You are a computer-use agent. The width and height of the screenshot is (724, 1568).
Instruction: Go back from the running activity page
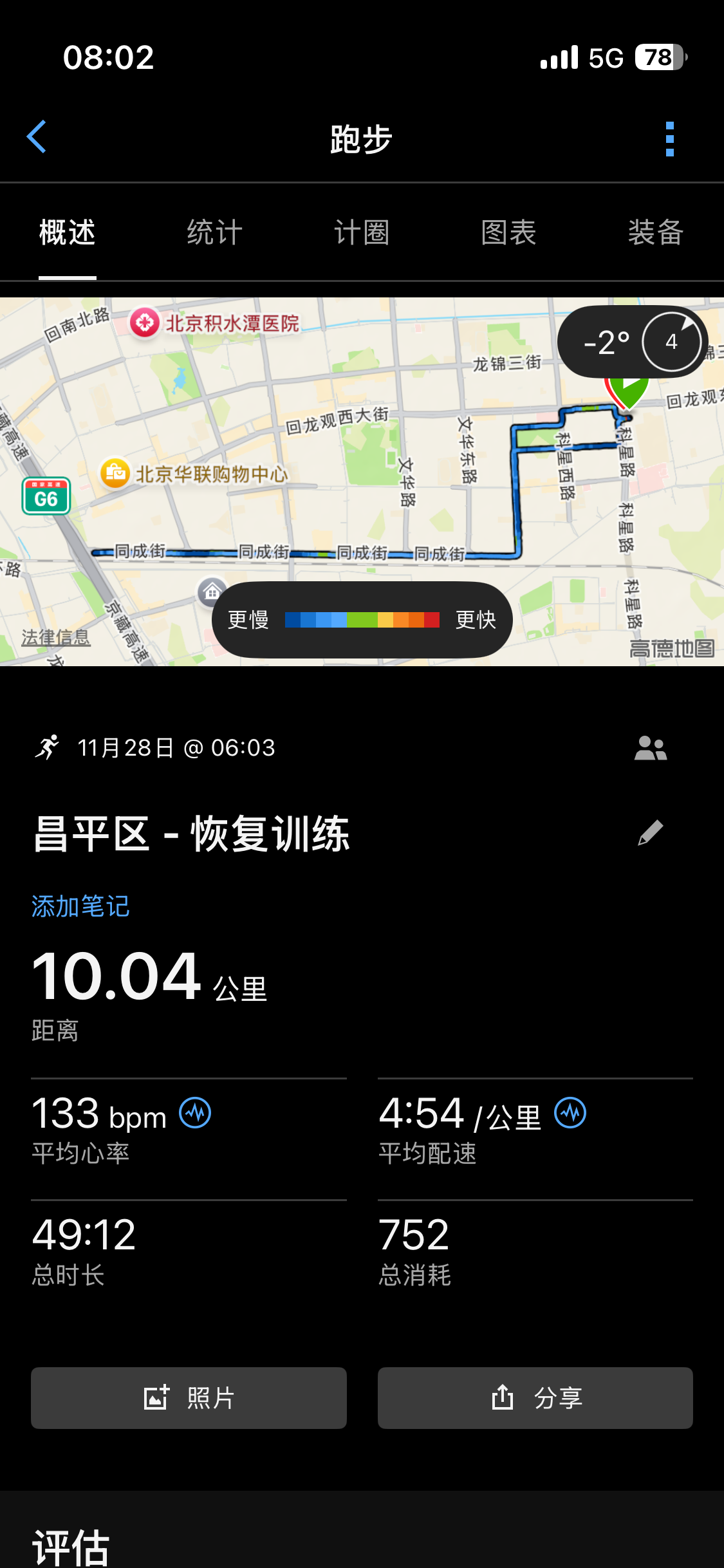[x=36, y=137]
